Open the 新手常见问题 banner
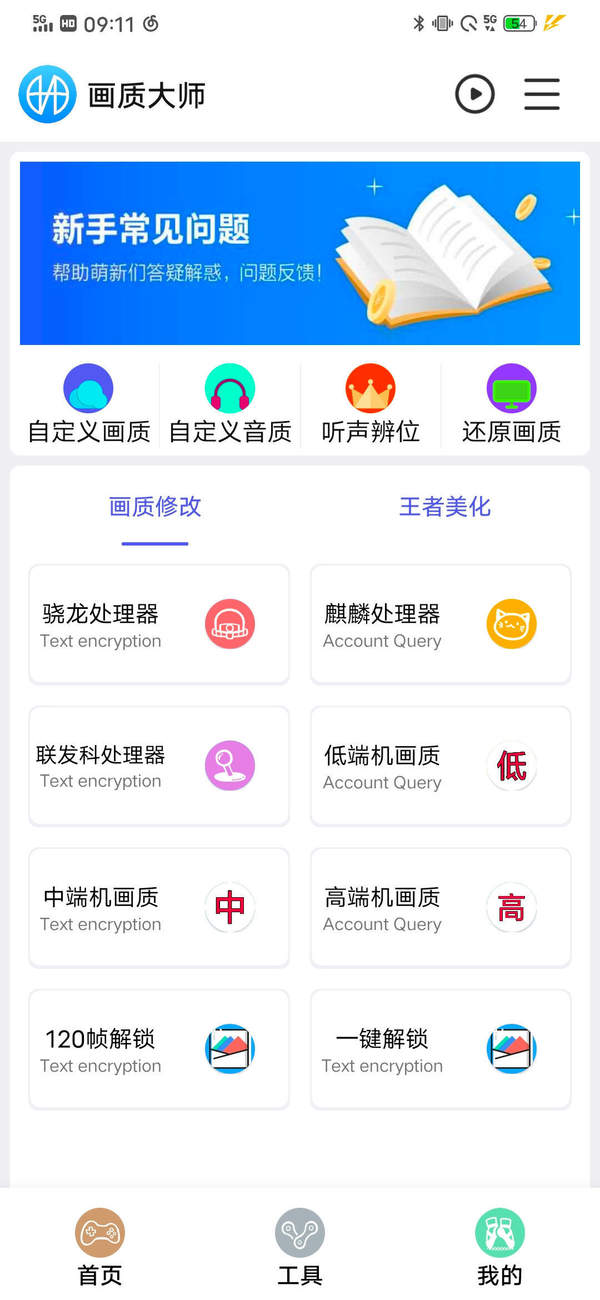This screenshot has height=1300, width=600. point(300,253)
